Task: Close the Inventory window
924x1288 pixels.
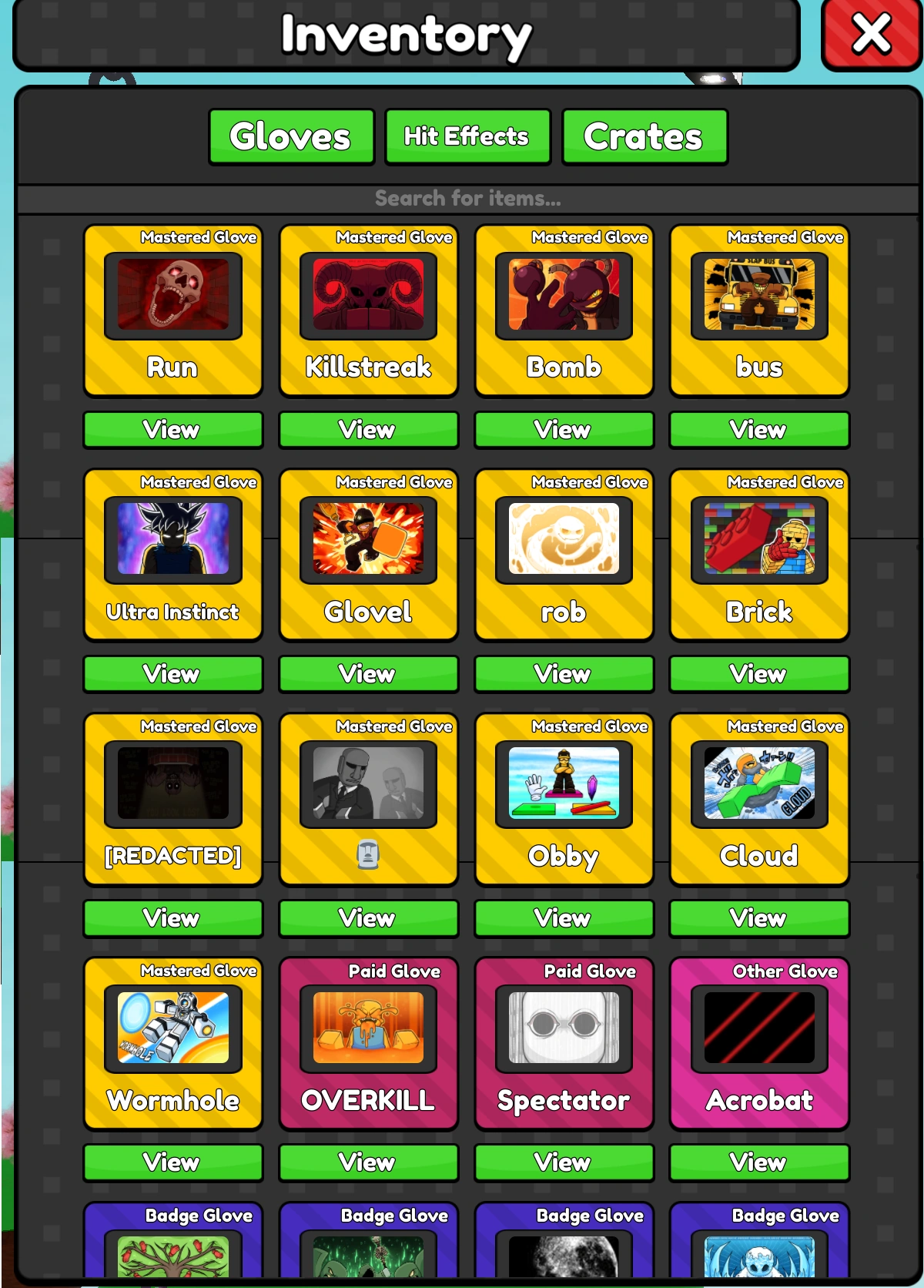Action: coord(871,35)
